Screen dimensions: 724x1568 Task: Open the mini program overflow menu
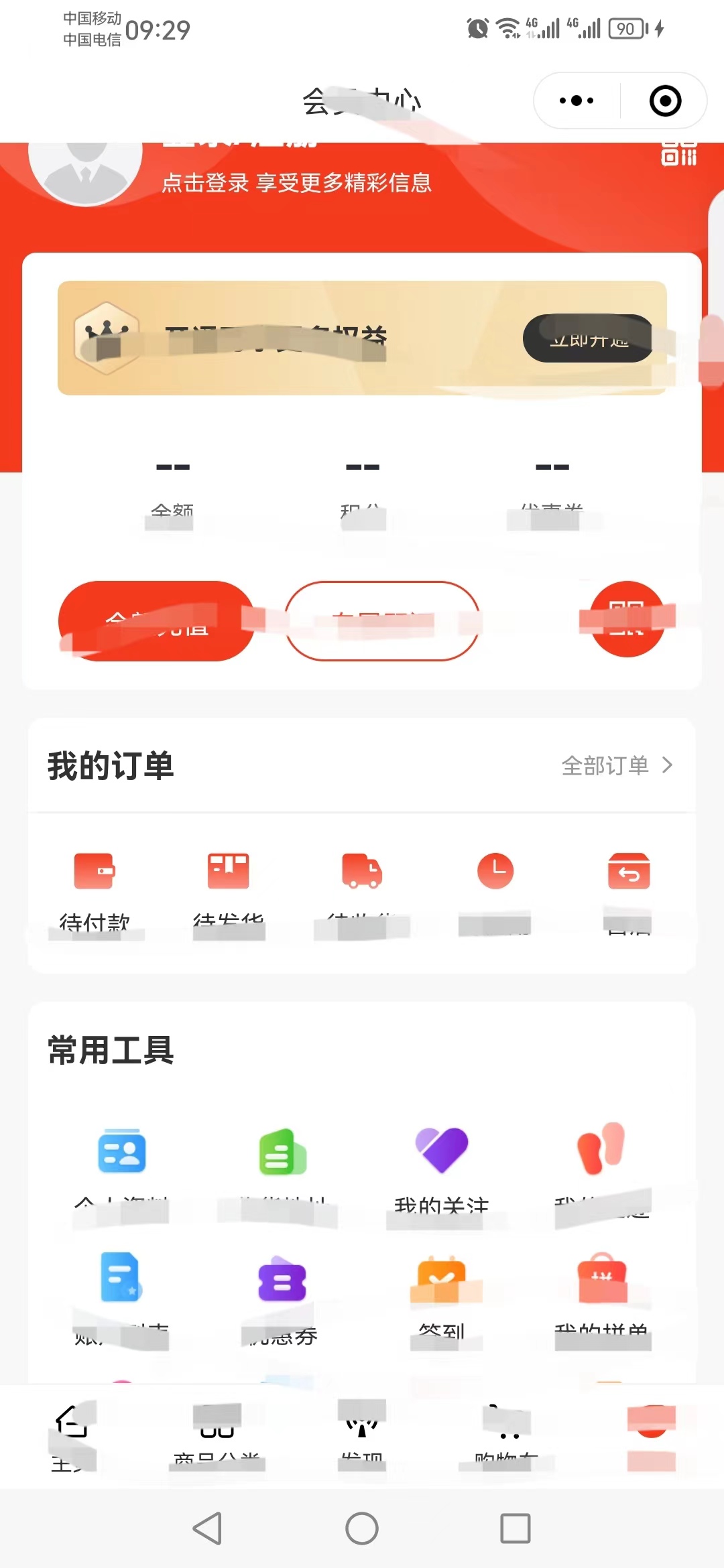pos(577,101)
